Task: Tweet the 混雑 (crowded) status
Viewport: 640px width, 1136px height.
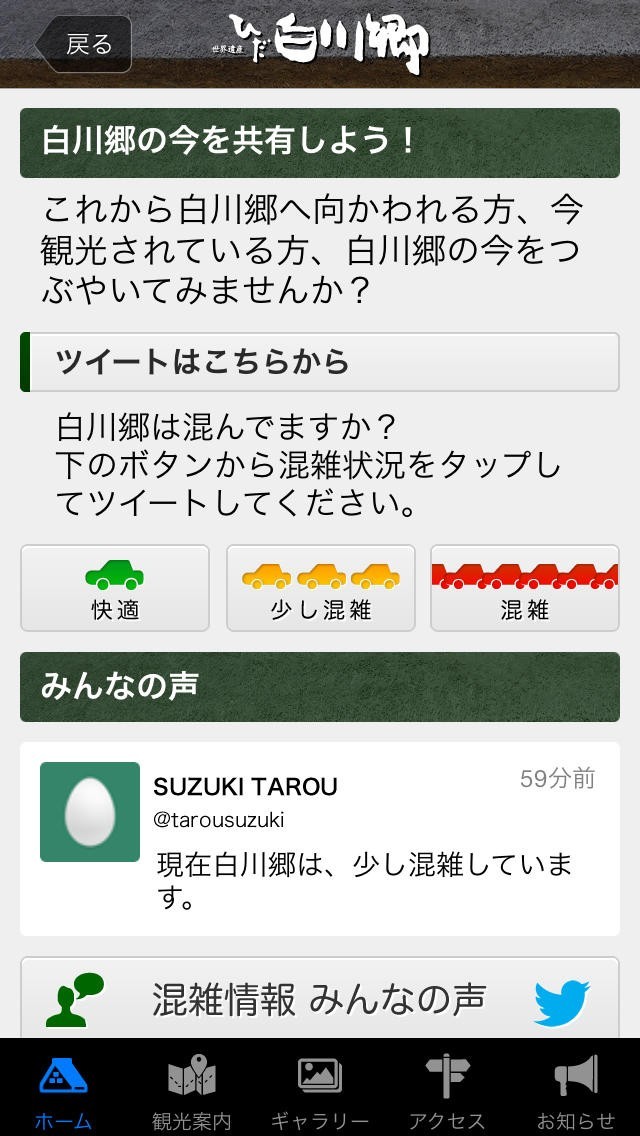Action: click(524, 588)
